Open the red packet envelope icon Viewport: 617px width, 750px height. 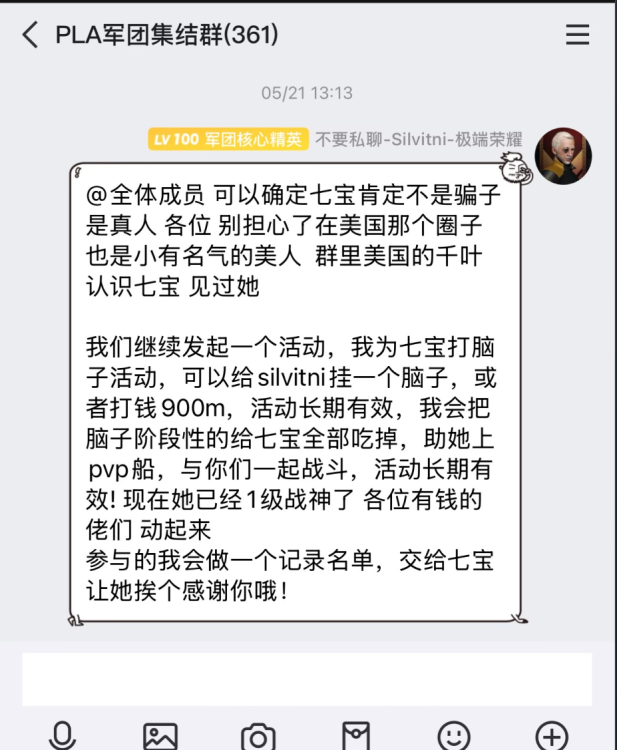pos(356,737)
